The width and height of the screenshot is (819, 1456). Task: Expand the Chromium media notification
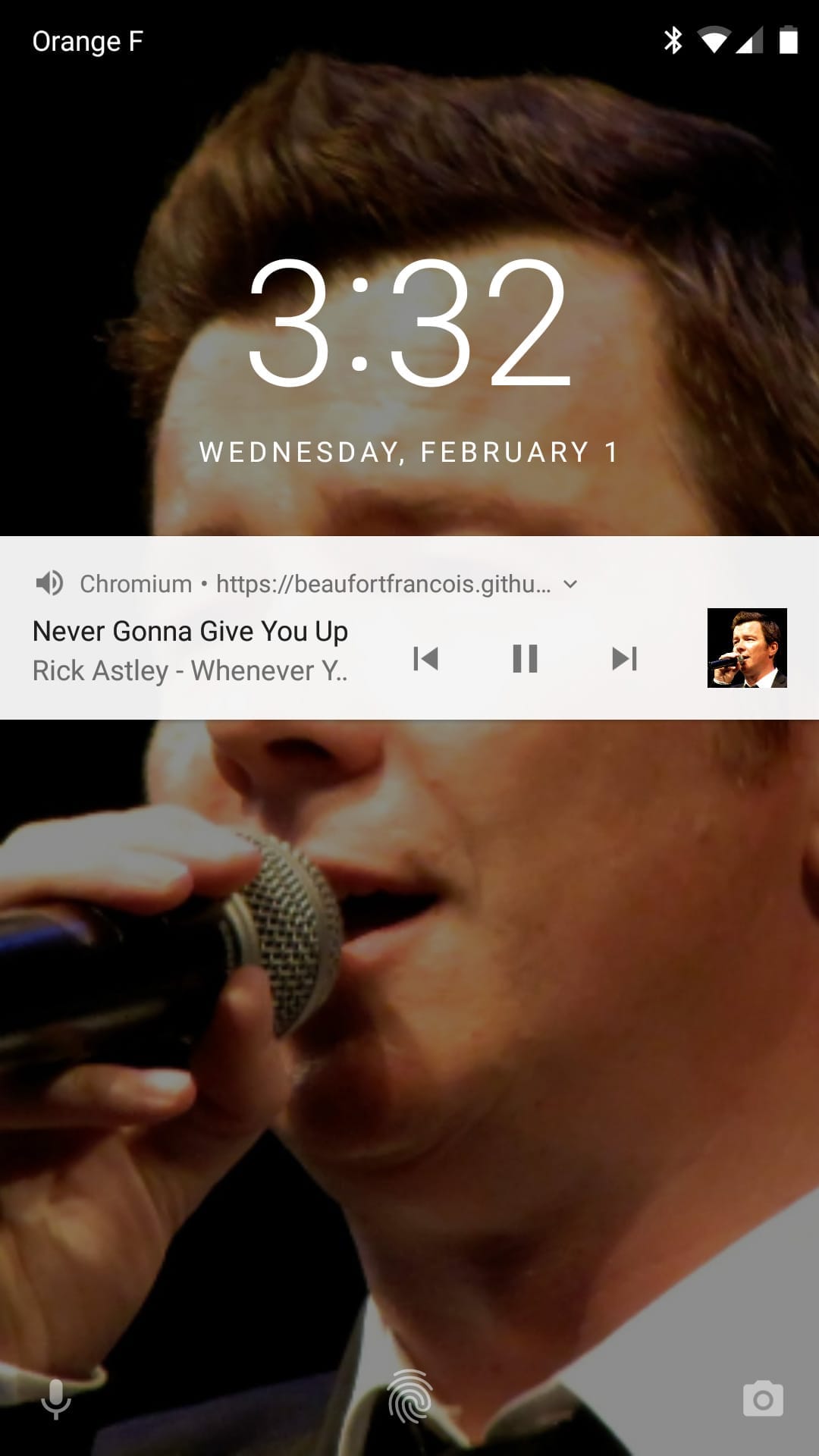point(571,584)
